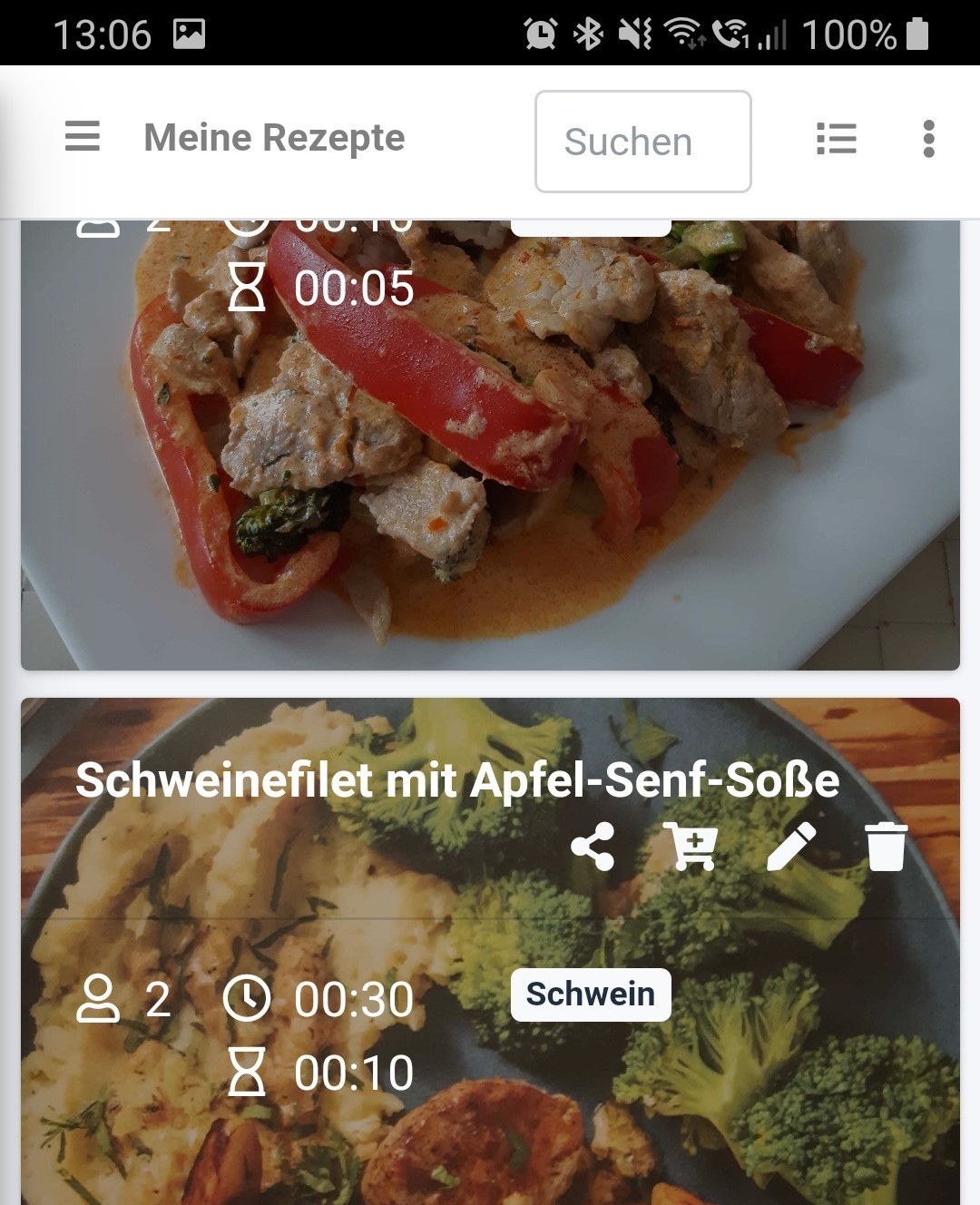Share the Schweinefilet mit Apfel-Senf-Soße recipe

593,847
